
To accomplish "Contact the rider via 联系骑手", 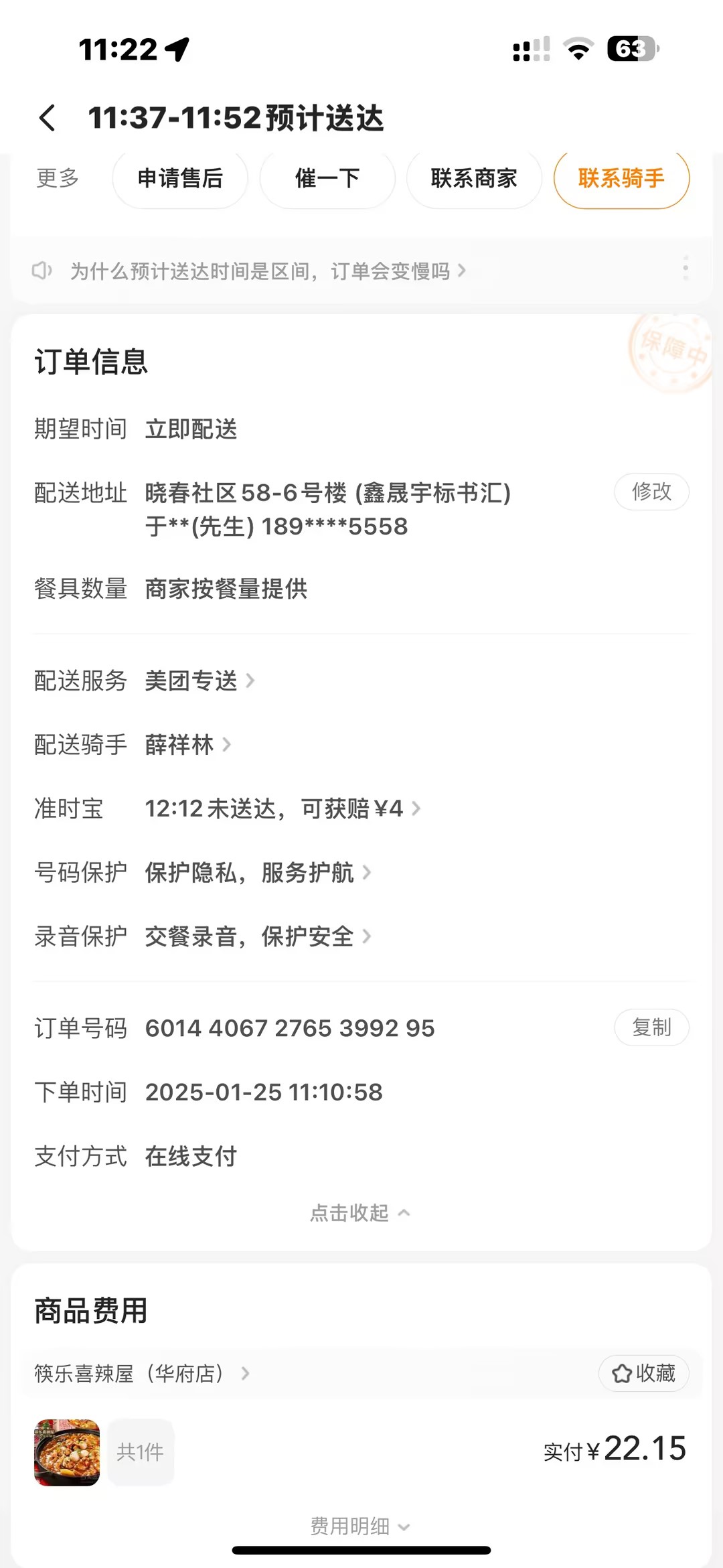I will pos(621,178).
